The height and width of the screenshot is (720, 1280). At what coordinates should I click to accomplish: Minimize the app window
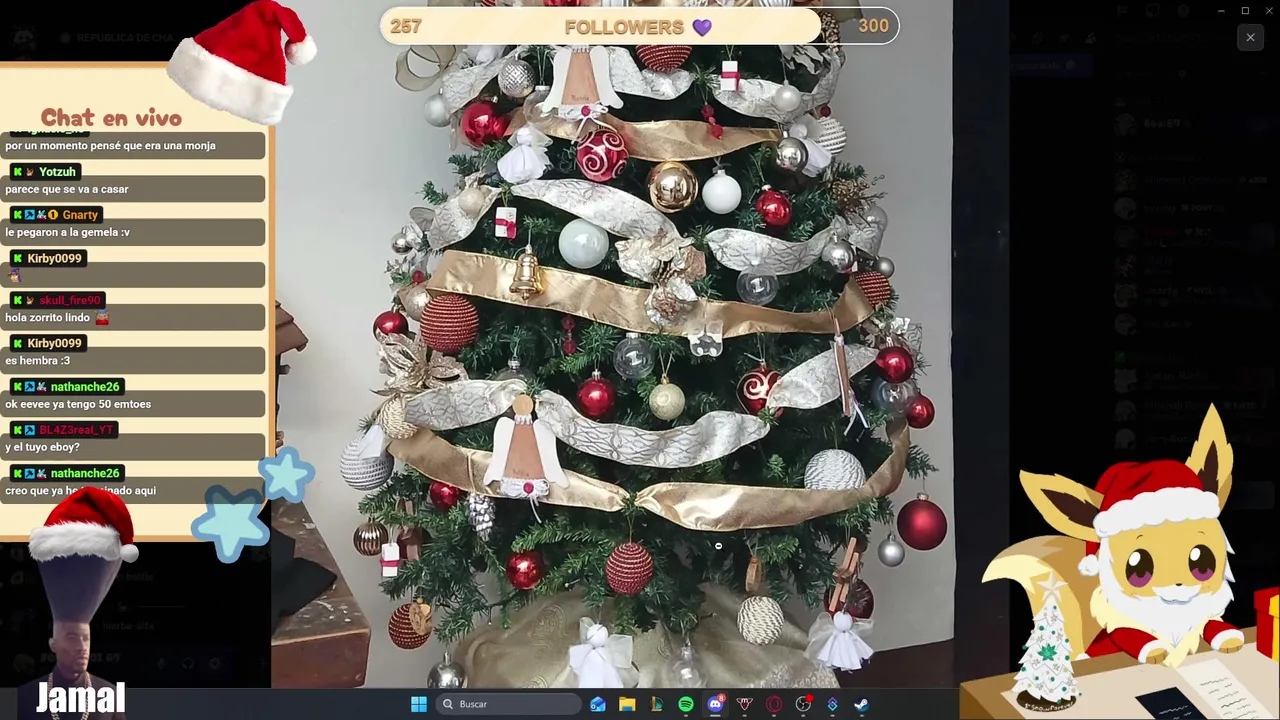[1221, 11]
